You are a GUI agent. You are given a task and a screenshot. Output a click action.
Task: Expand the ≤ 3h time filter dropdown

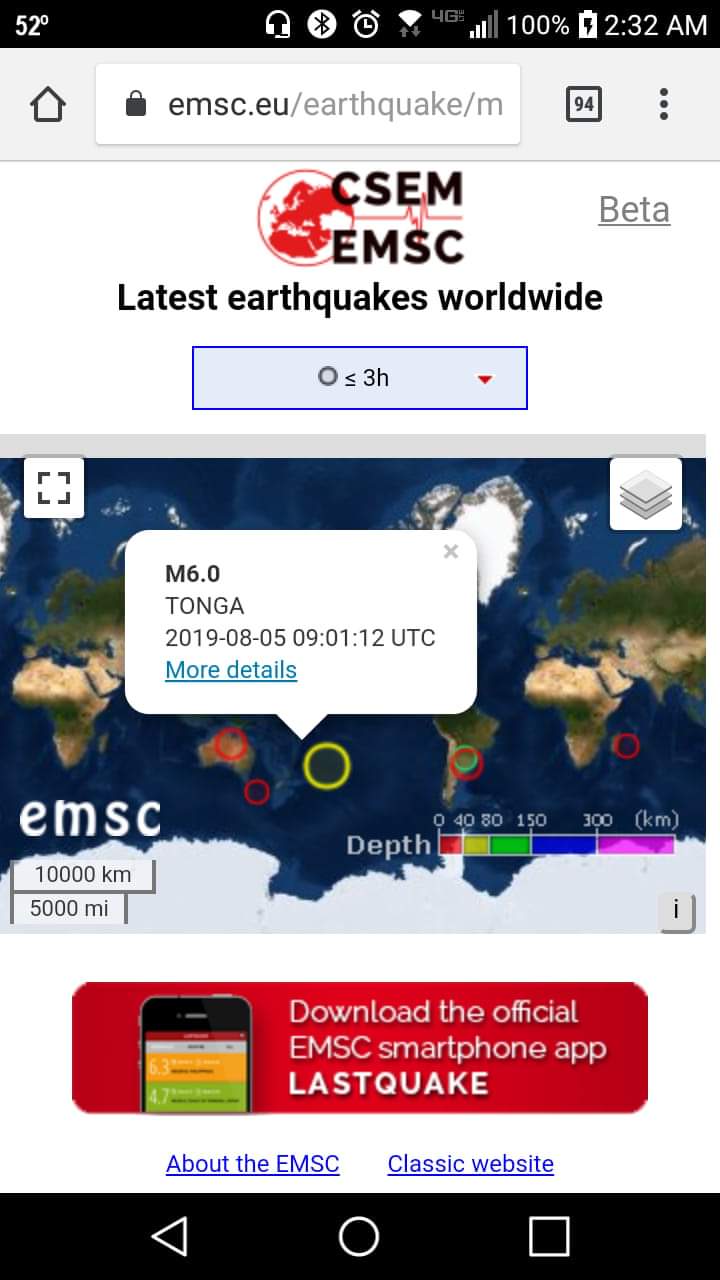360,378
